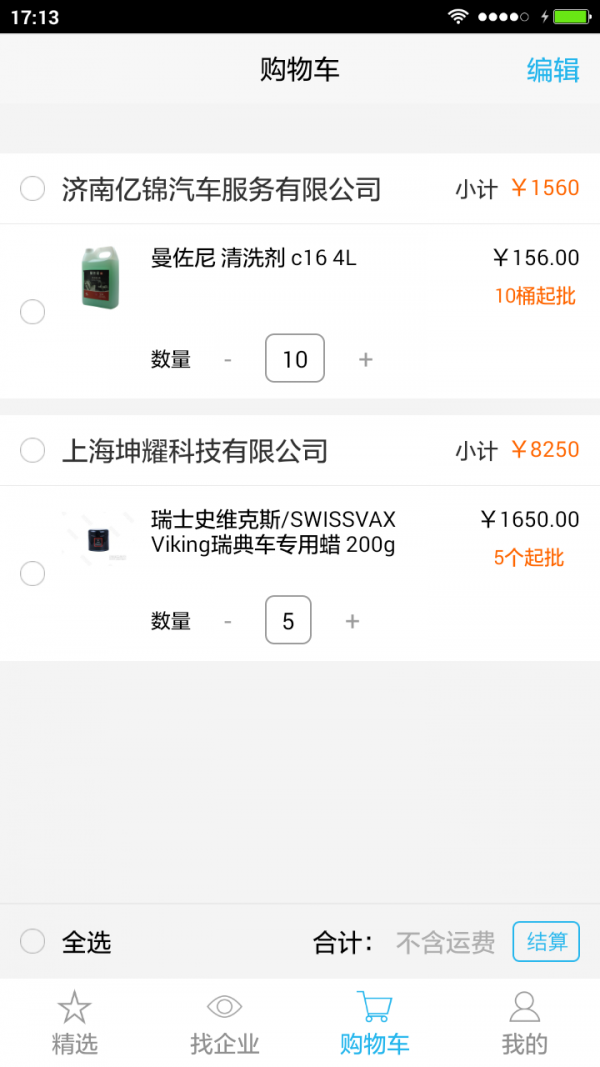The image size is (600, 1067).
Task: Tap 编辑 to edit the cart
Action: click(x=552, y=70)
